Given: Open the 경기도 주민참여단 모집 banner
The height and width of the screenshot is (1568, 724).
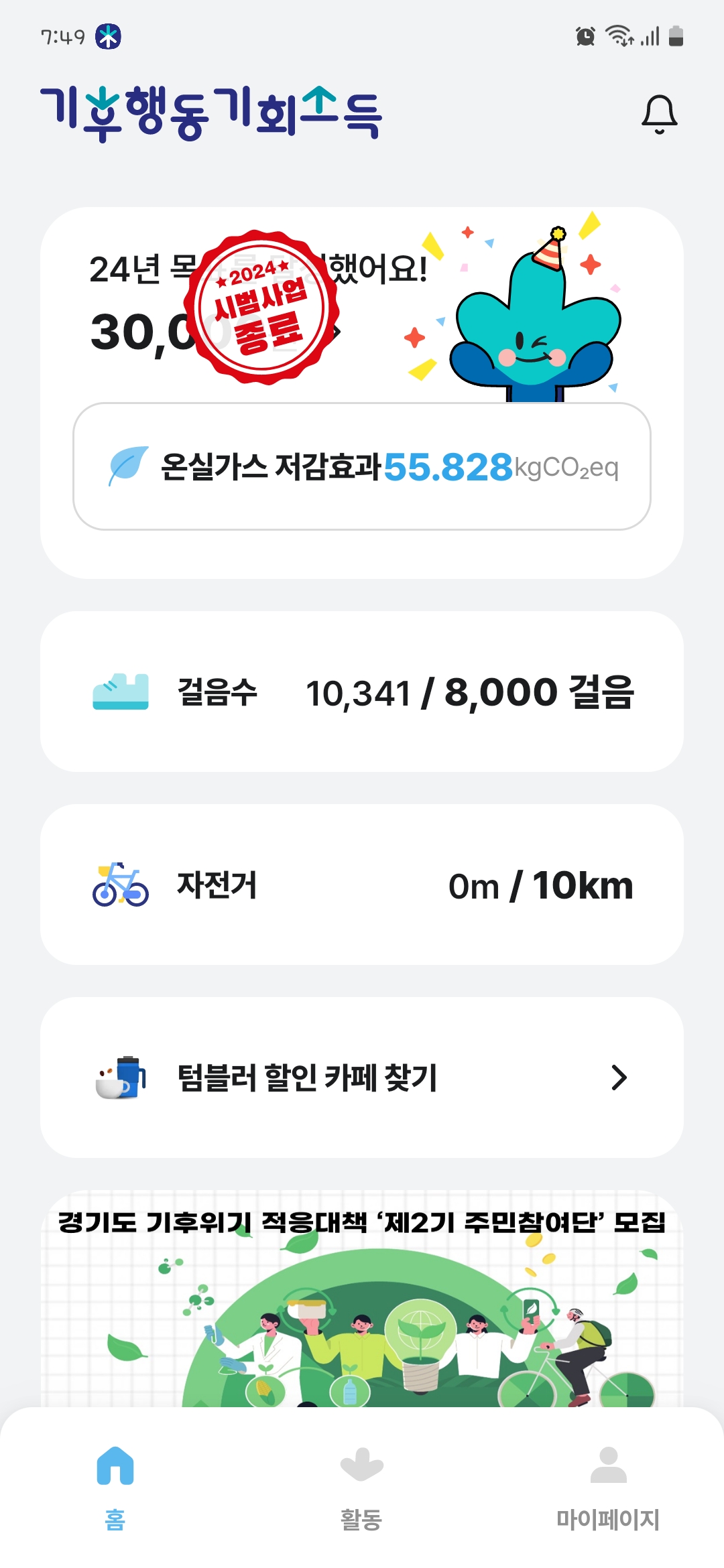Looking at the screenshot, I should 362,1300.
